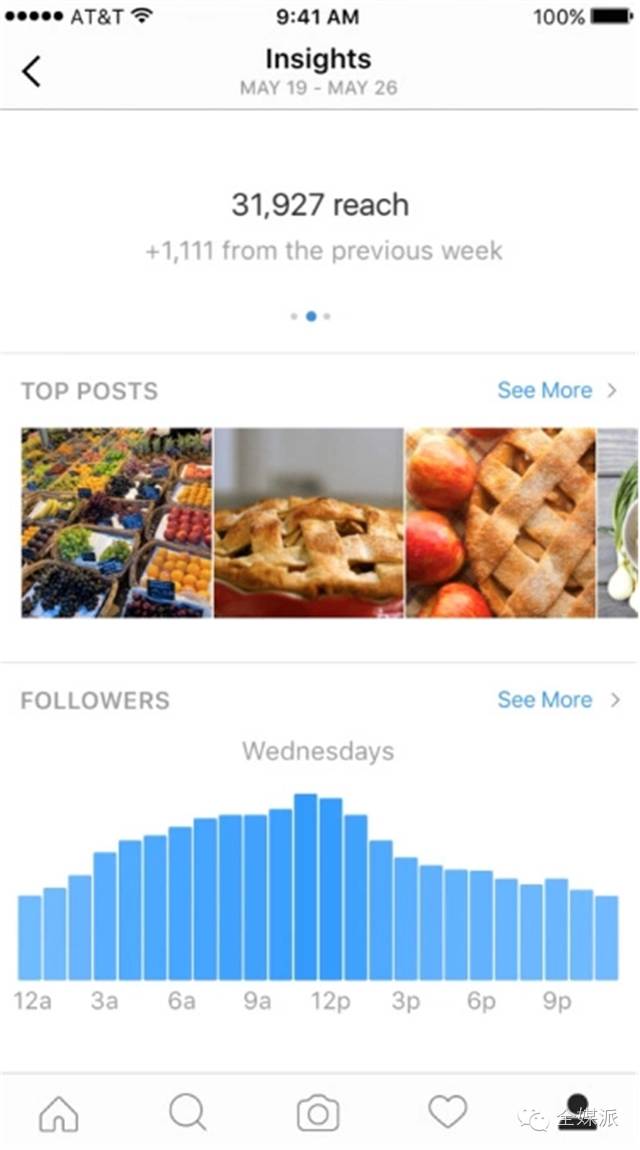Open the Search tab
Screen dimensions: 640x1150
188,1113
